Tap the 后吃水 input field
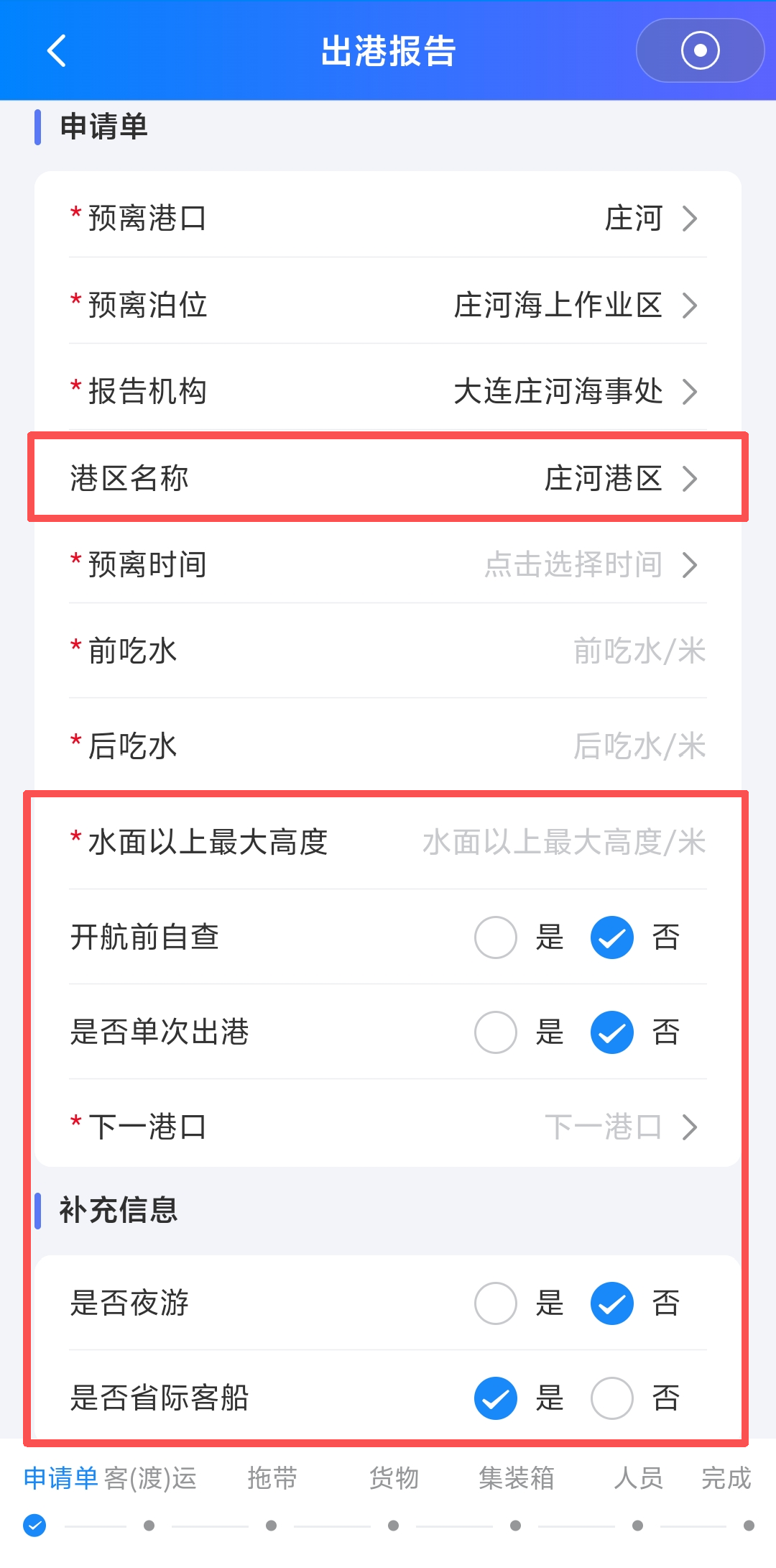 (x=388, y=746)
